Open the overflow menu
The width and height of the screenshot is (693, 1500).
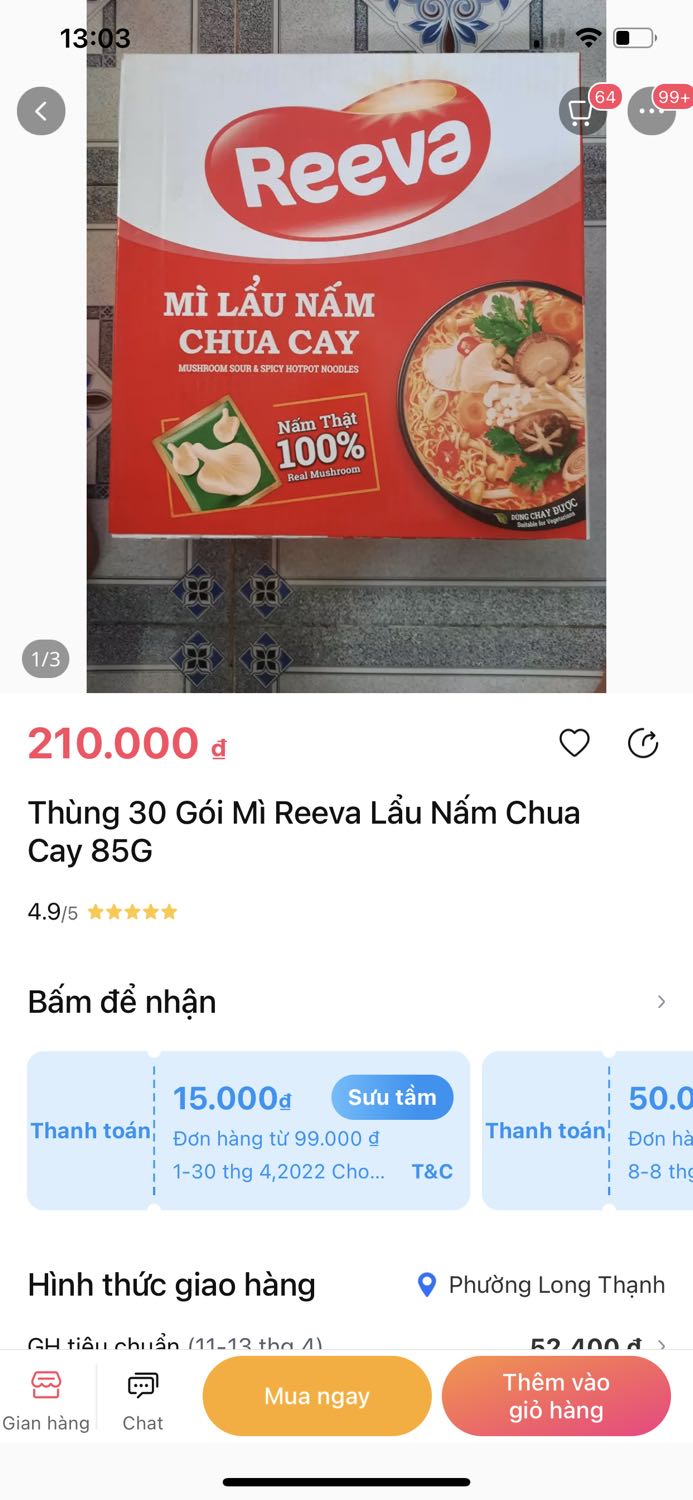[x=652, y=112]
